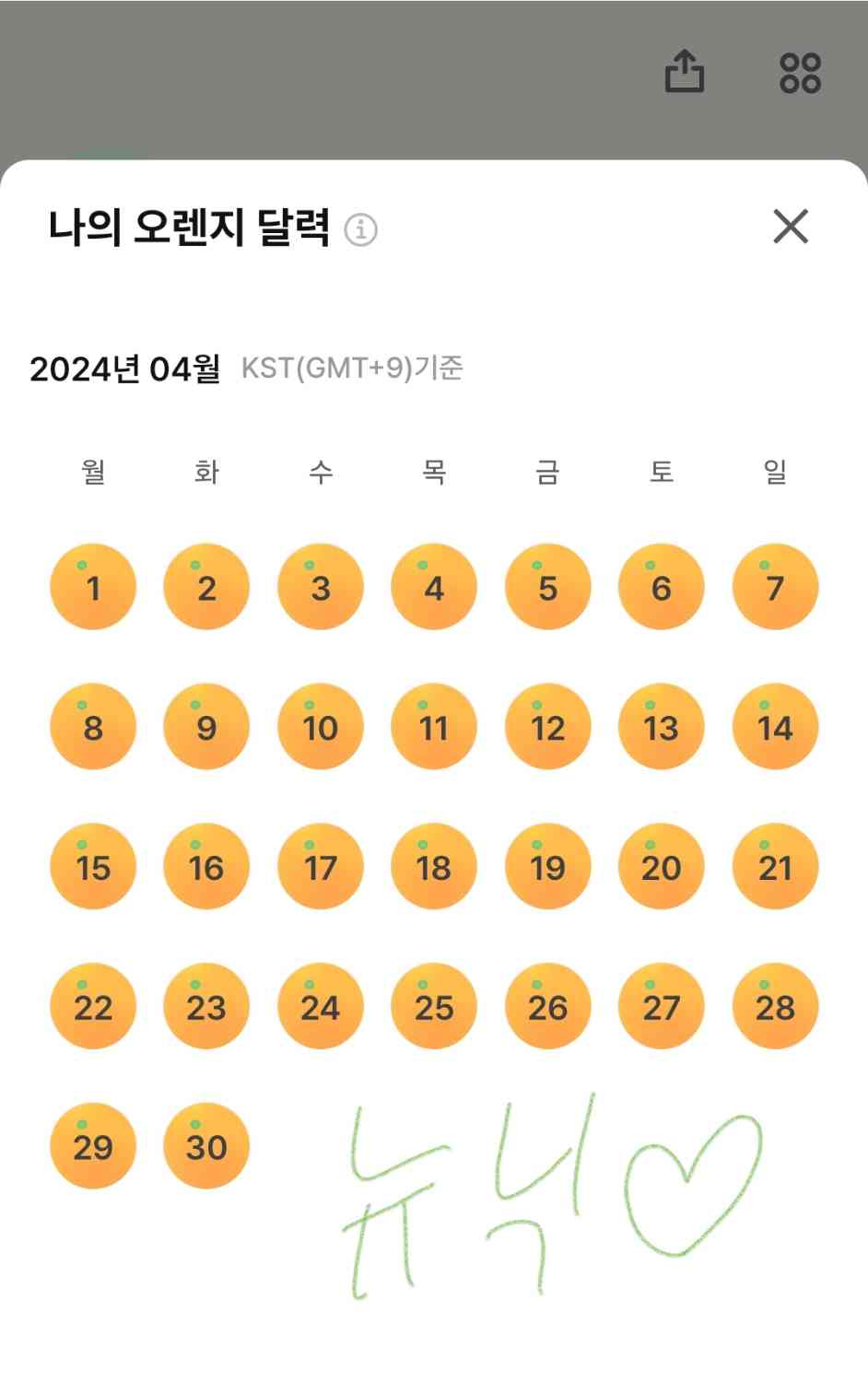Tap the 나의 오렌지 달력 title text
This screenshot has height=1382, width=868.
(x=189, y=228)
